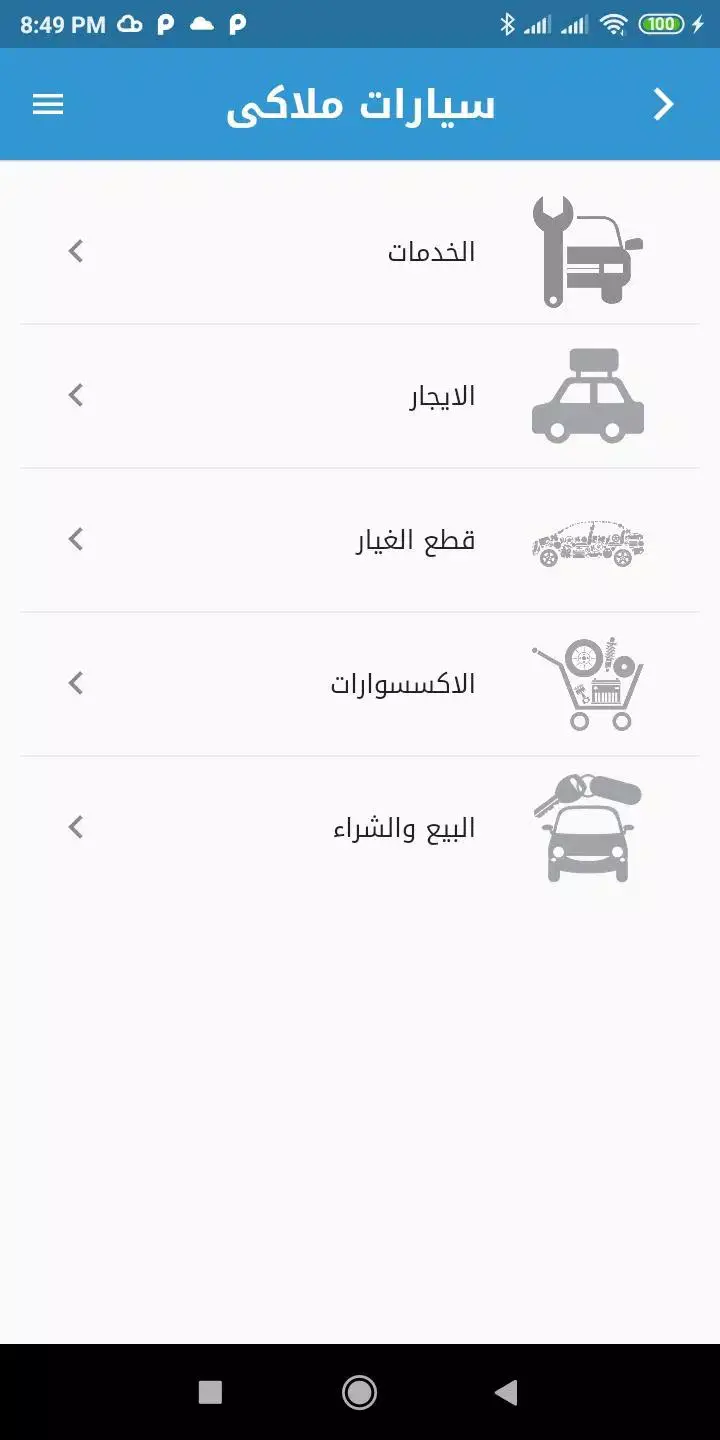Go to the Android home screen

tap(359, 1391)
